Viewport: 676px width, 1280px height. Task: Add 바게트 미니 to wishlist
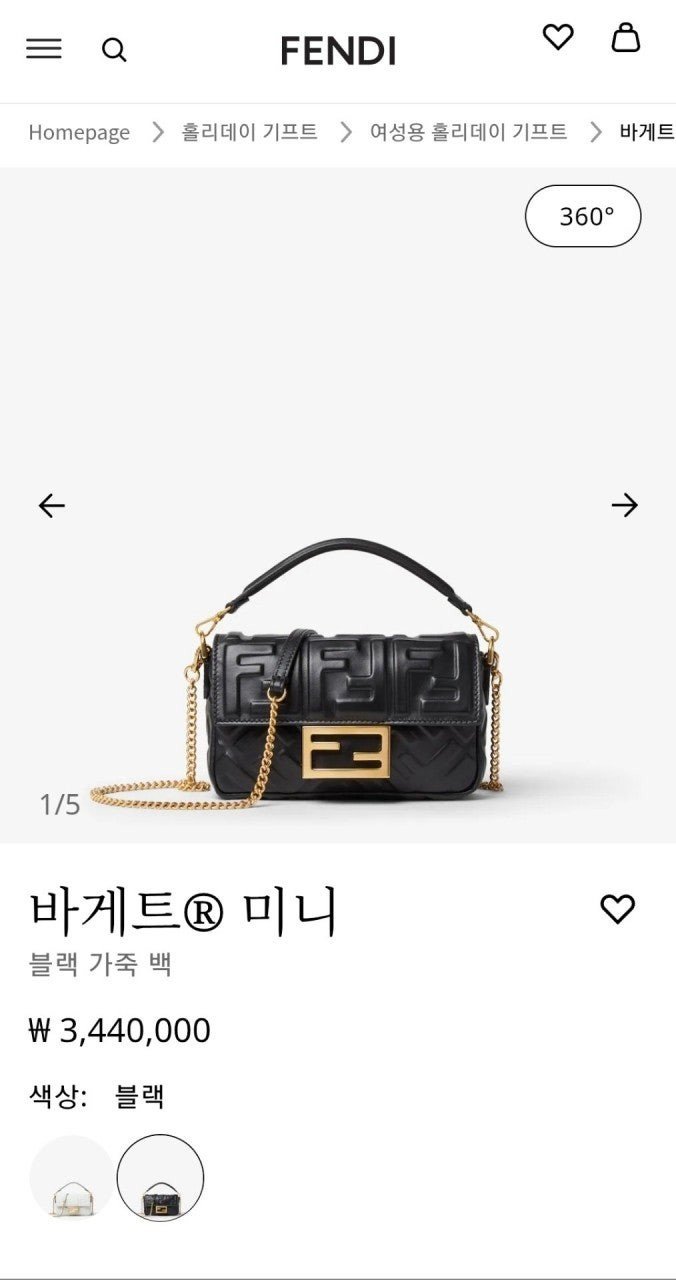(617, 909)
